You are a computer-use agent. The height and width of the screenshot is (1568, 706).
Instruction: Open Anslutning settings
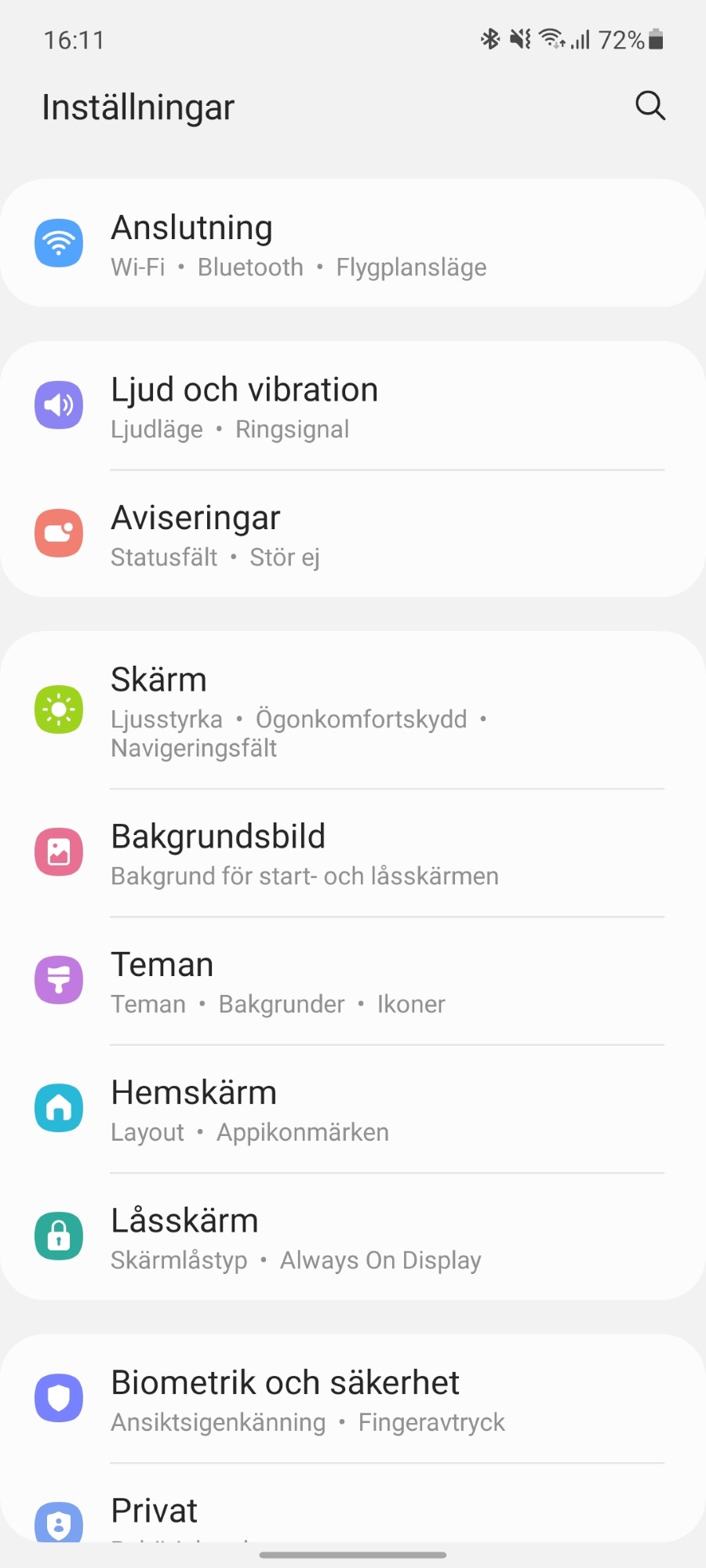coord(353,244)
